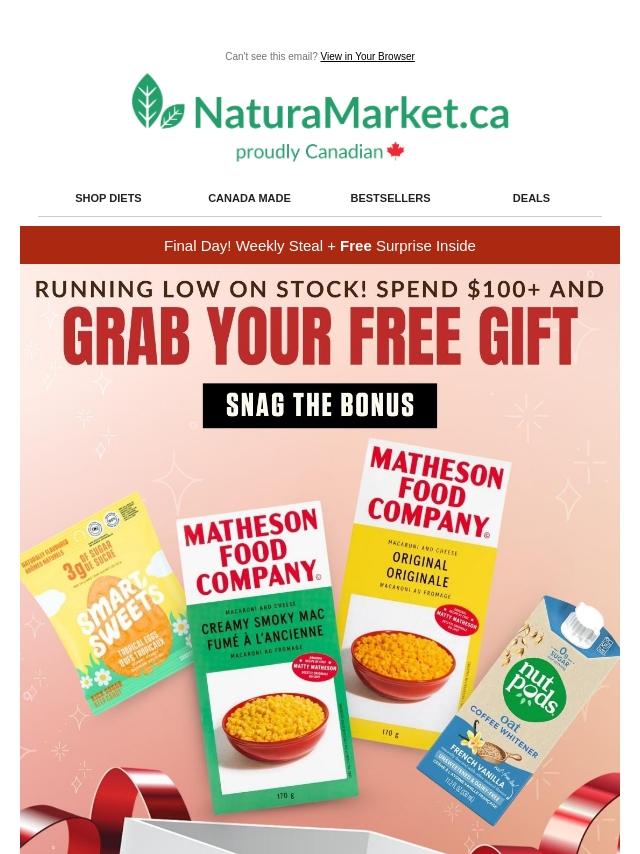Tap the NaturaMarket.ca logo header

tap(320, 117)
